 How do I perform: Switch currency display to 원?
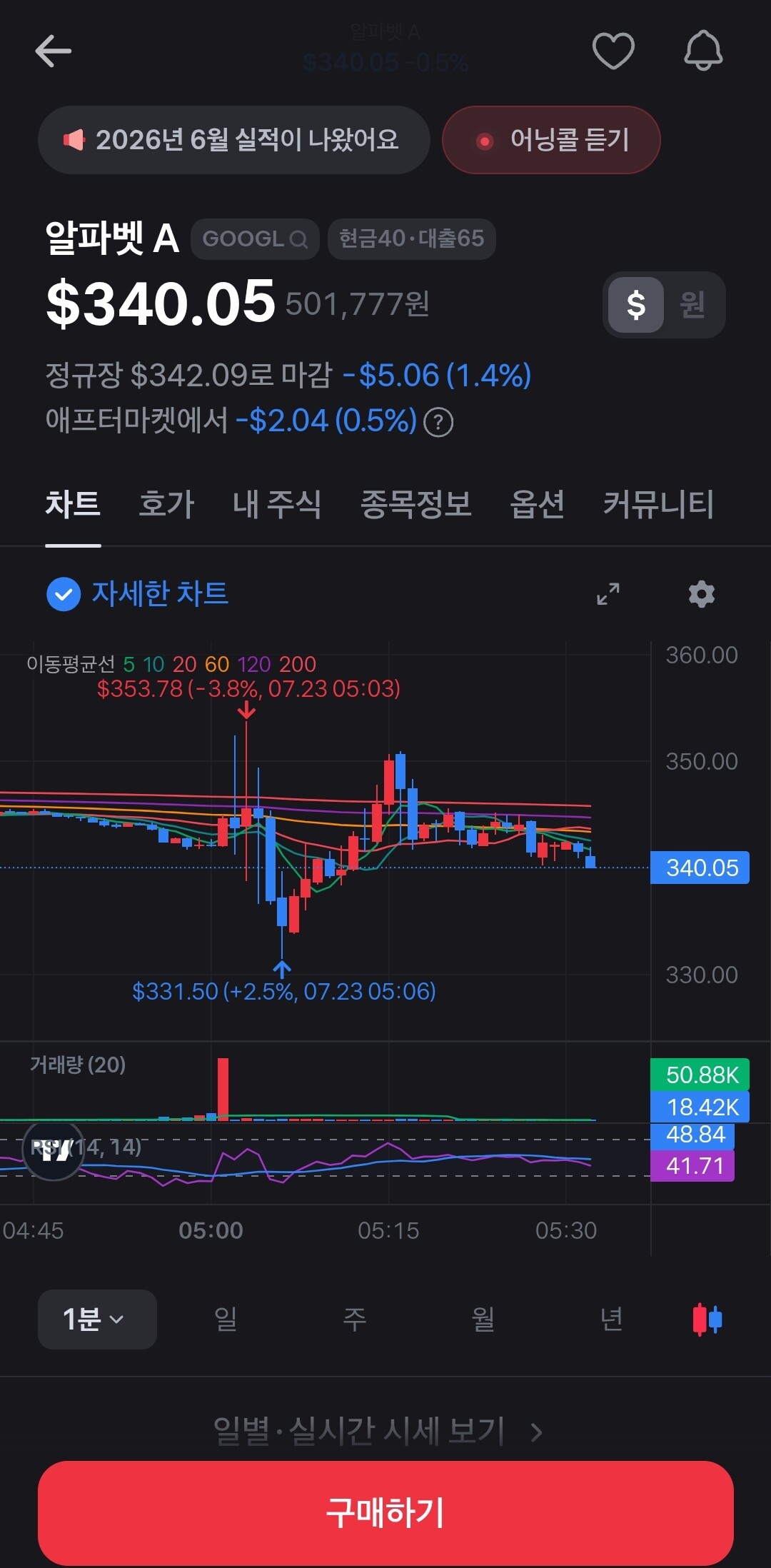tap(692, 305)
